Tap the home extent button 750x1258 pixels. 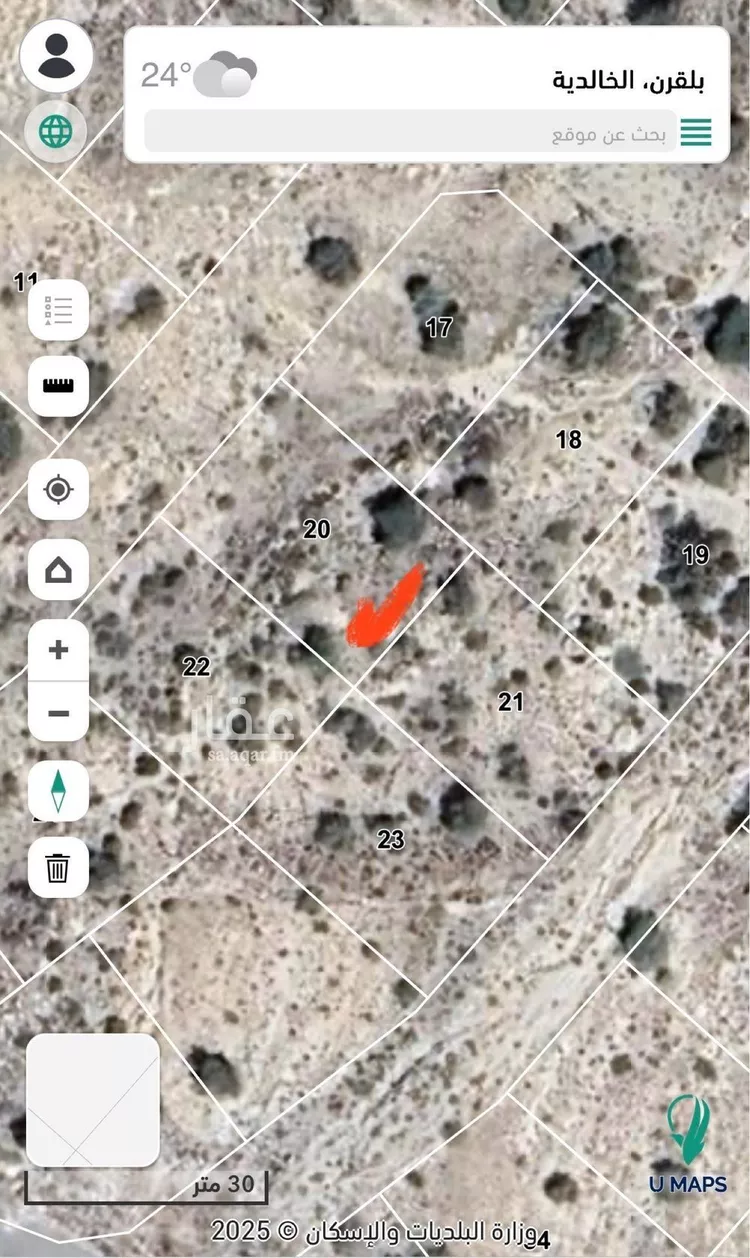tap(58, 570)
